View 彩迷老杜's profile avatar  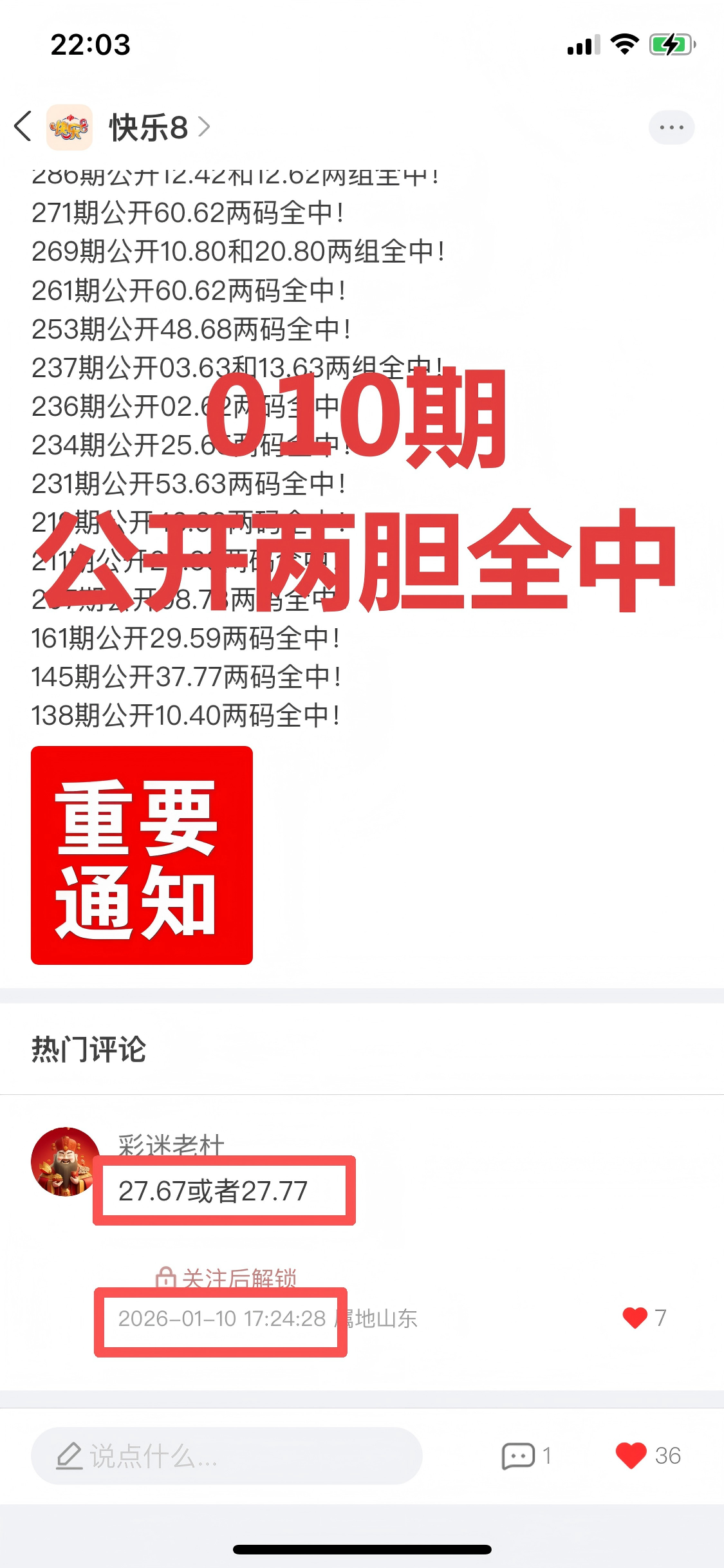[x=65, y=1162]
